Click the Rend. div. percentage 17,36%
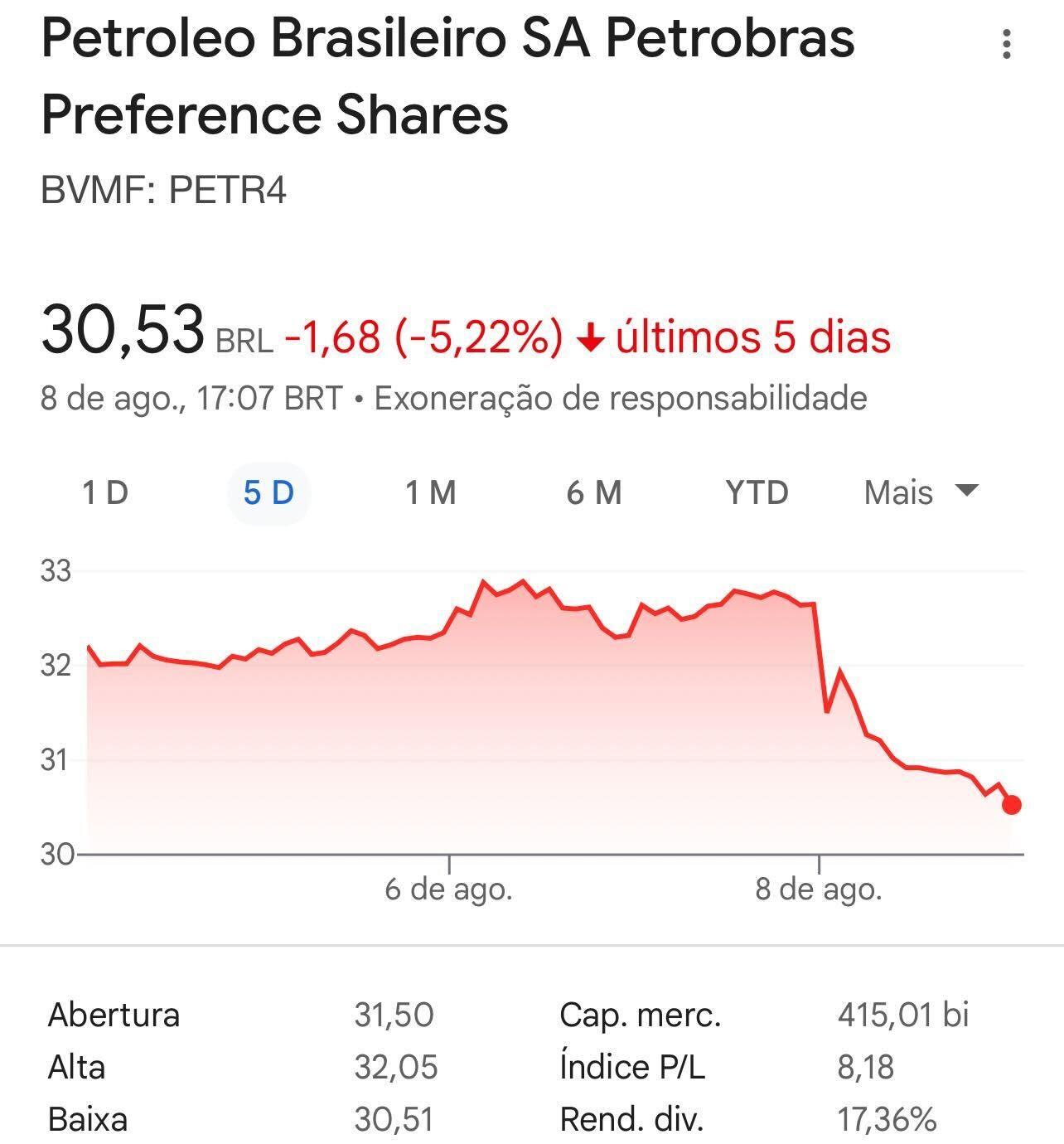The width and height of the screenshot is (1064, 1144). 887,1118
